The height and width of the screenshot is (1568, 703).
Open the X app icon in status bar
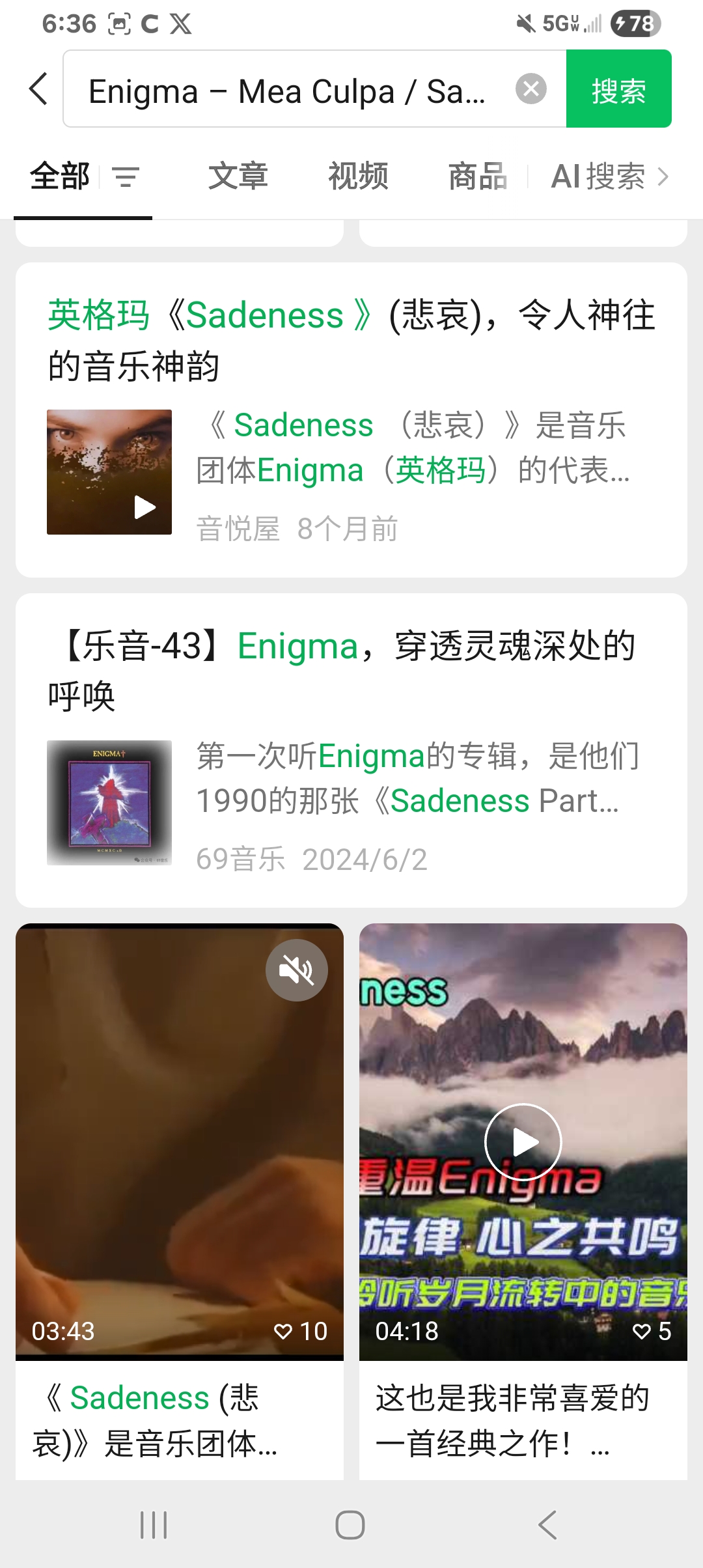coord(180,23)
